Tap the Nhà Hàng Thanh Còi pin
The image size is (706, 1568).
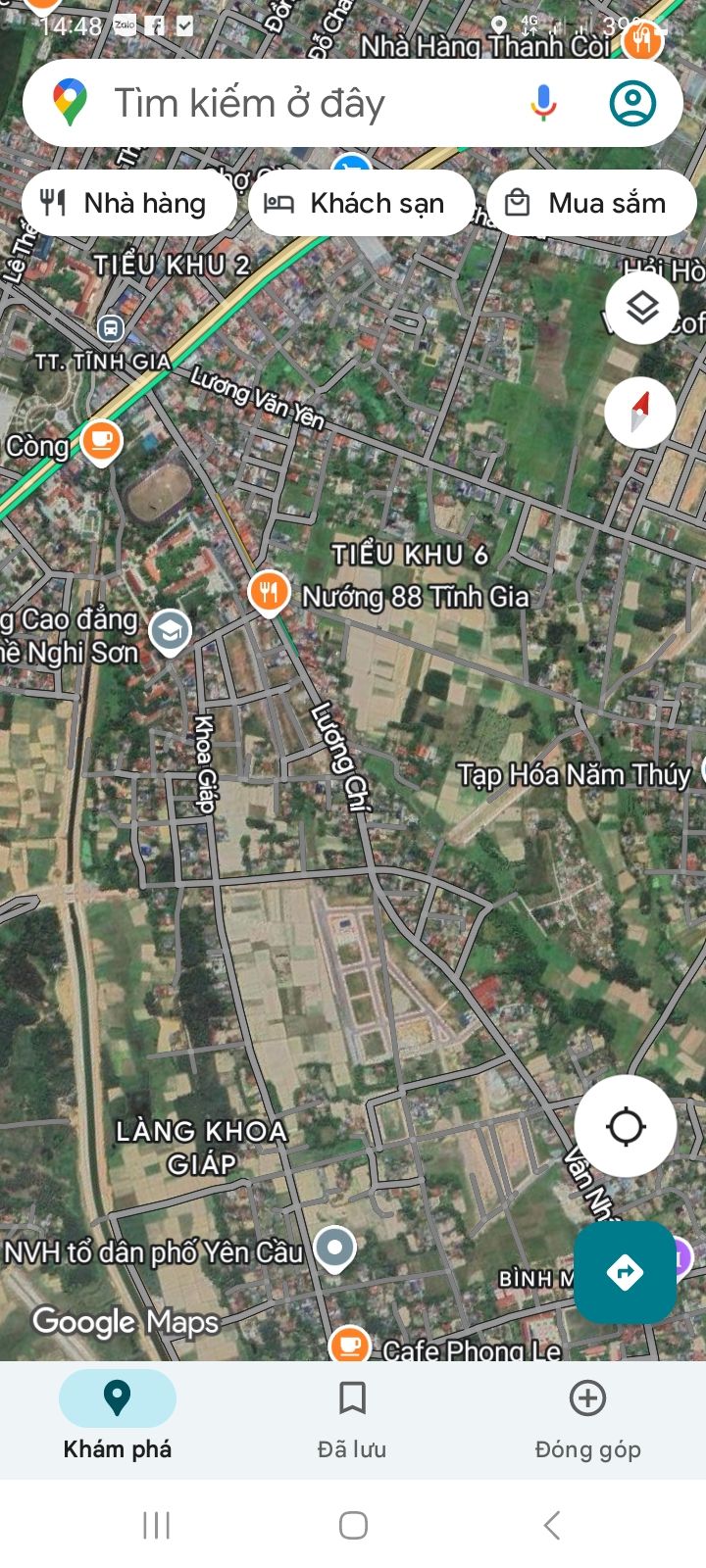pyautogui.click(x=642, y=40)
